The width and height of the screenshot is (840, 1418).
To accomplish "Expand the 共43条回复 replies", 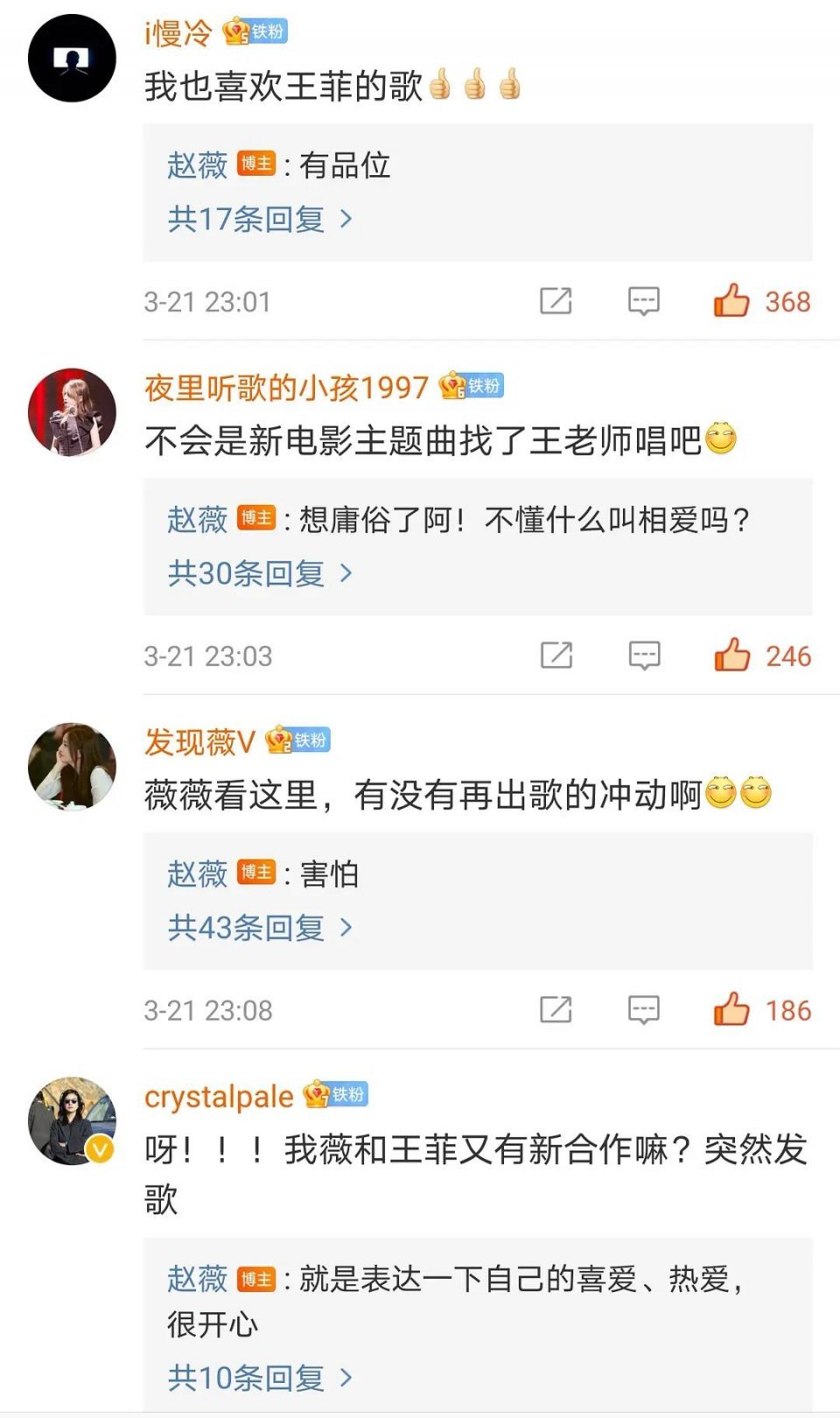I will pos(260,928).
